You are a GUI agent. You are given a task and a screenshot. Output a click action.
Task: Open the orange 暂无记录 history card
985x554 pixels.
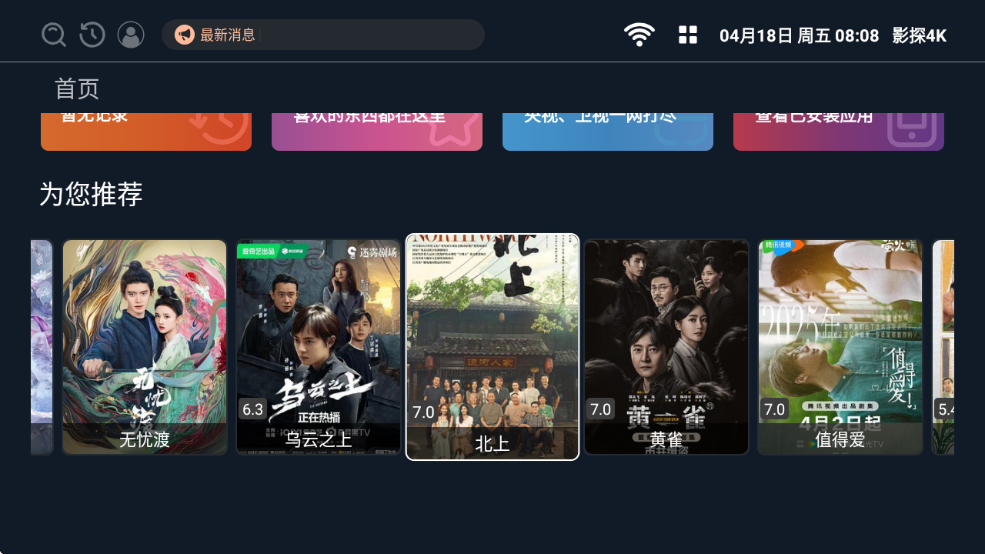pyautogui.click(x=146, y=131)
